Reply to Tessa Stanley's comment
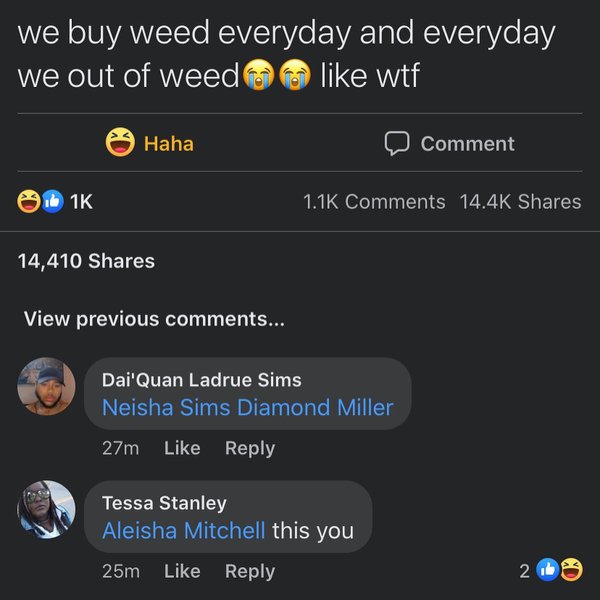Image resolution: width=600 pixels, height=600 pixels. (x=250, y=571)
